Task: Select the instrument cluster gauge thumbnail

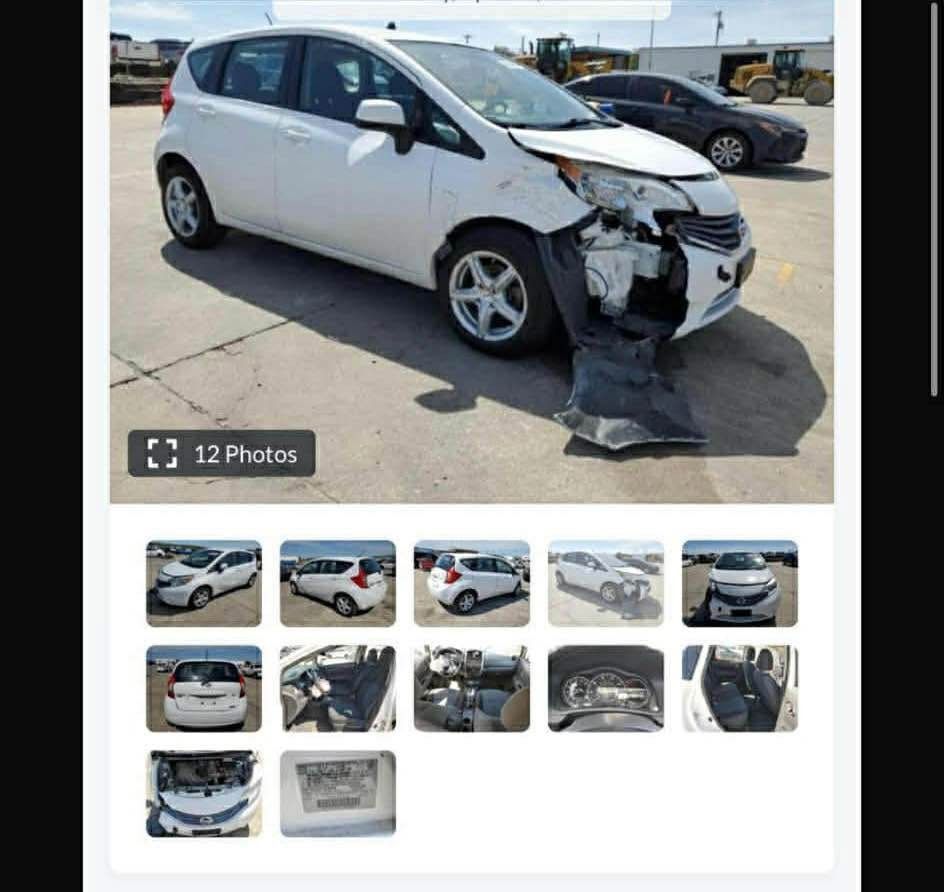Action: [x=606, y=688]
